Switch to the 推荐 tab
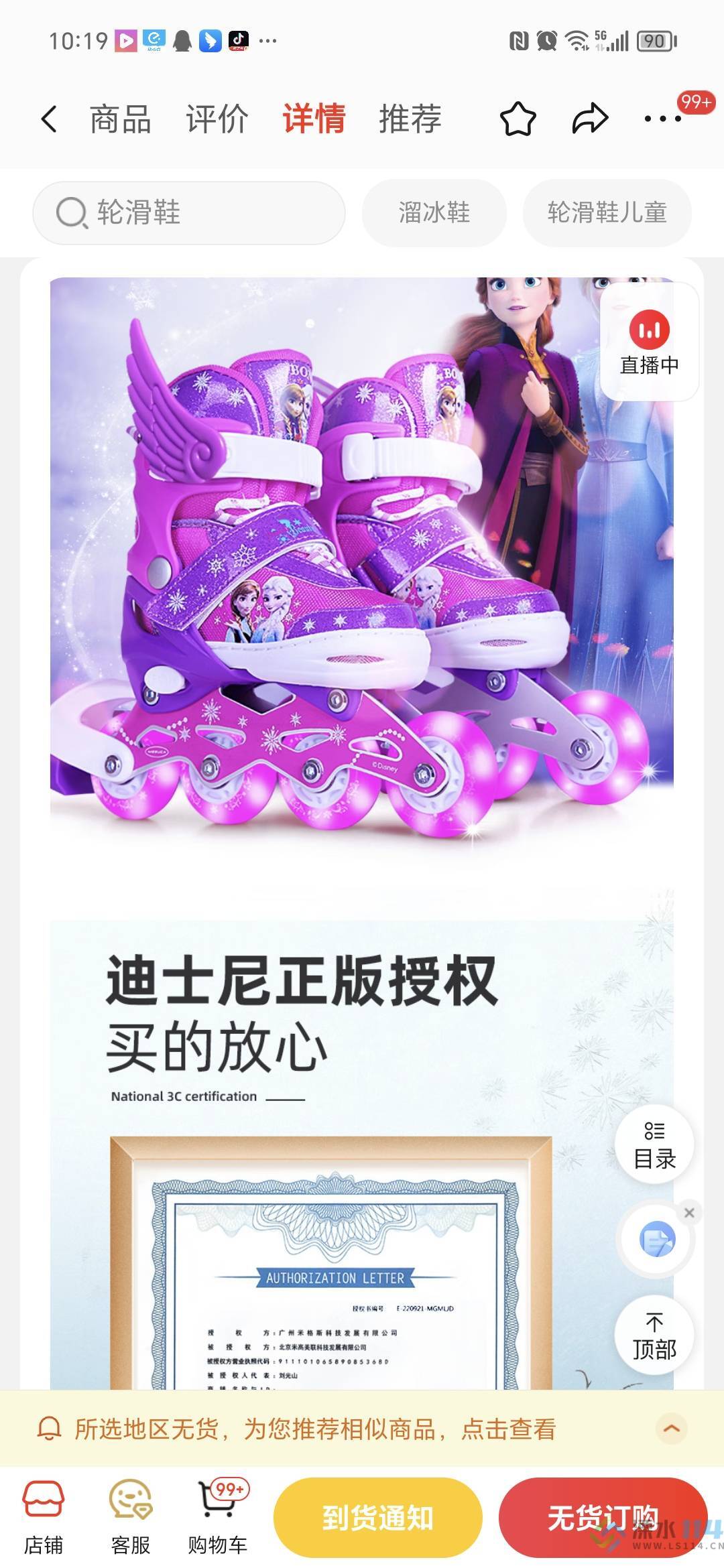This screenshot has height=1568, width=724. [x=410, y=119]
